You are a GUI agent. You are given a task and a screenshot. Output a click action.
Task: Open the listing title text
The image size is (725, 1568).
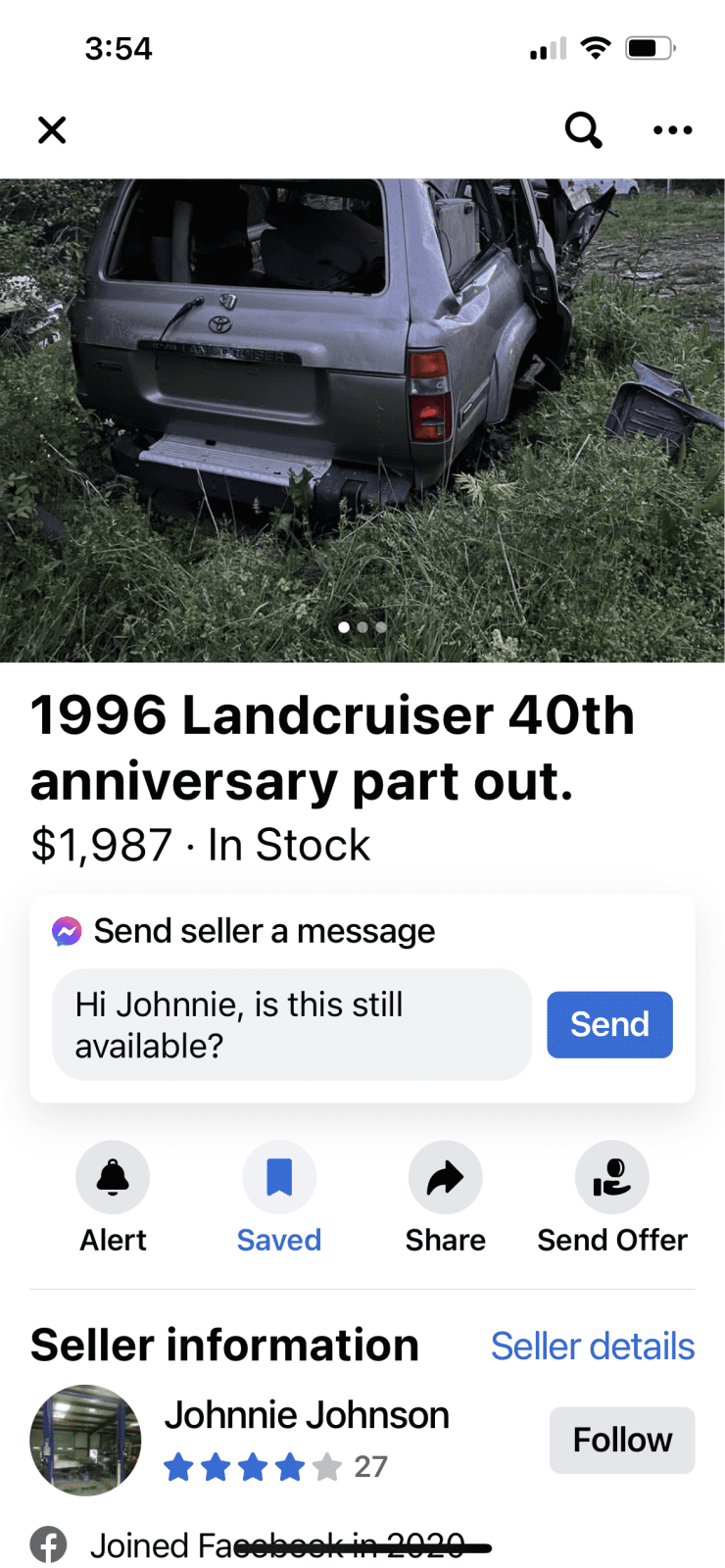pos(332,745)
